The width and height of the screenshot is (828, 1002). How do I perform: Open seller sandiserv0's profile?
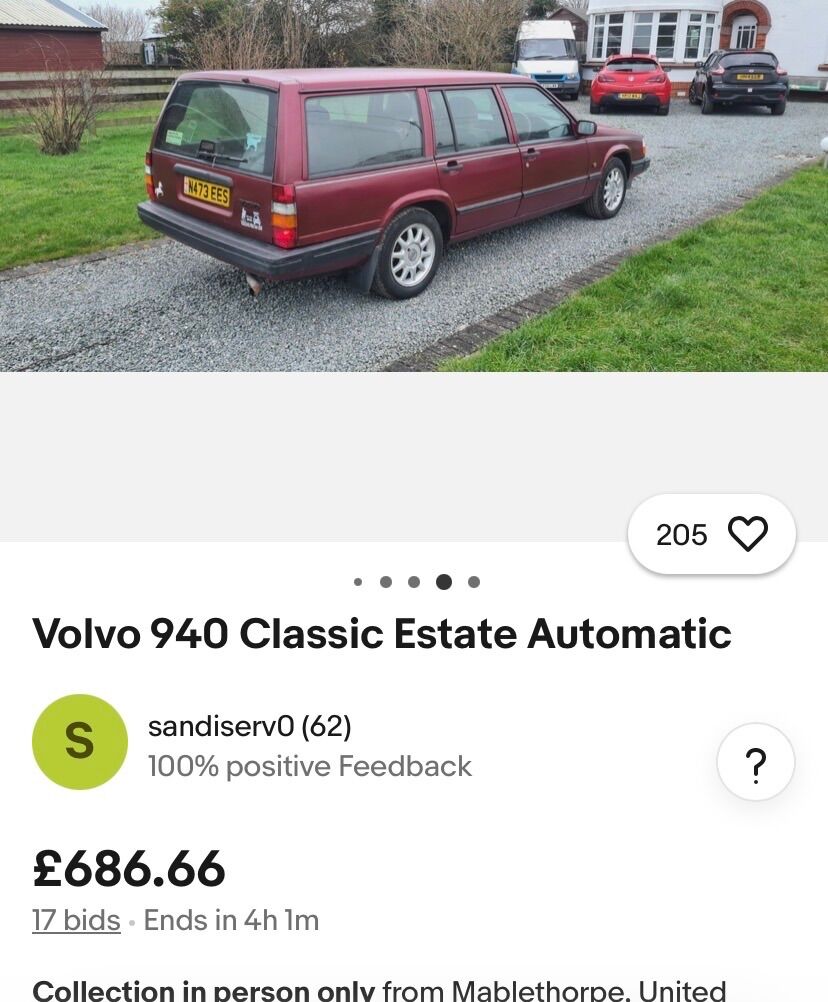click(x=249, y=727)
